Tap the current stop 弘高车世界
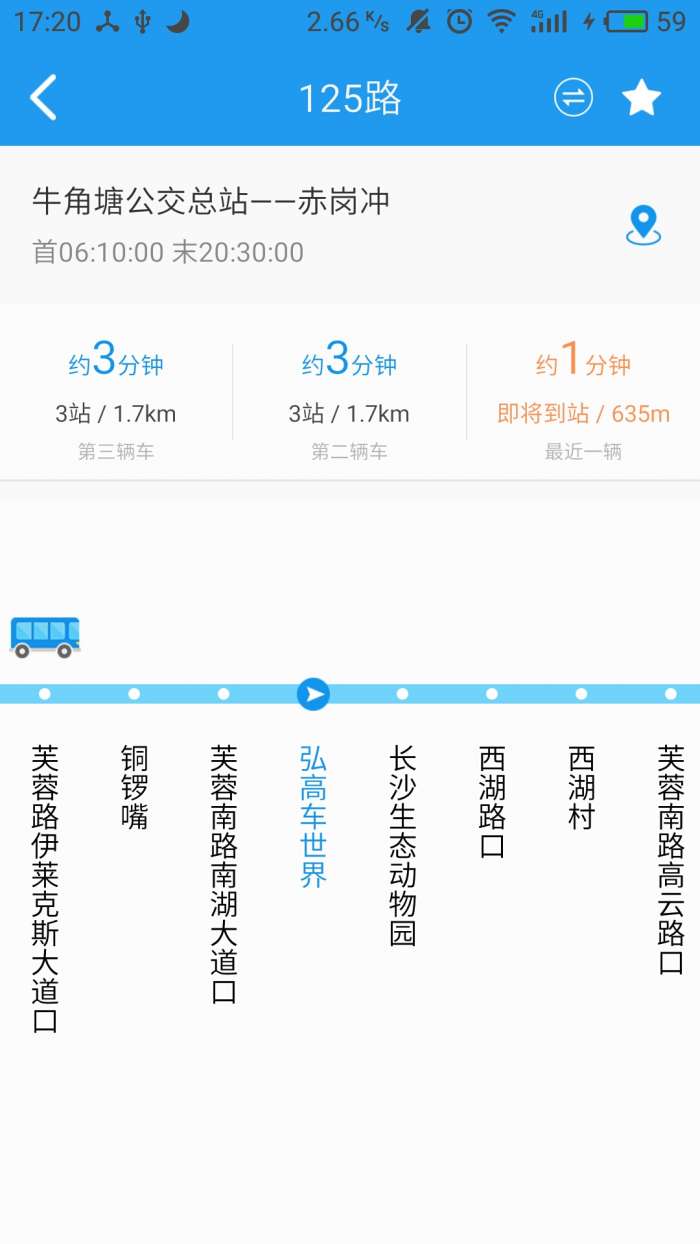 [313, 815]
